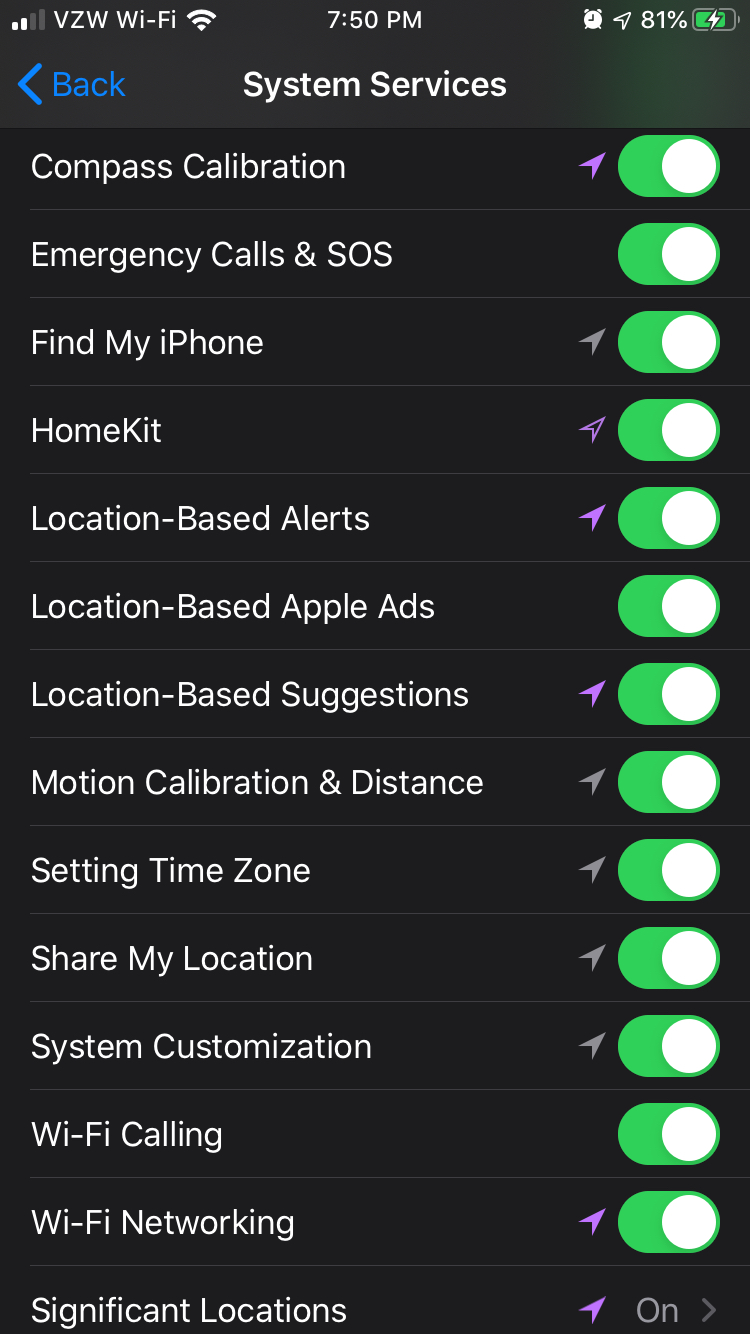This screenshot has width=750, height=1334.
Task: Toggle Find My iPhone location service
Action: pos(668,342)
